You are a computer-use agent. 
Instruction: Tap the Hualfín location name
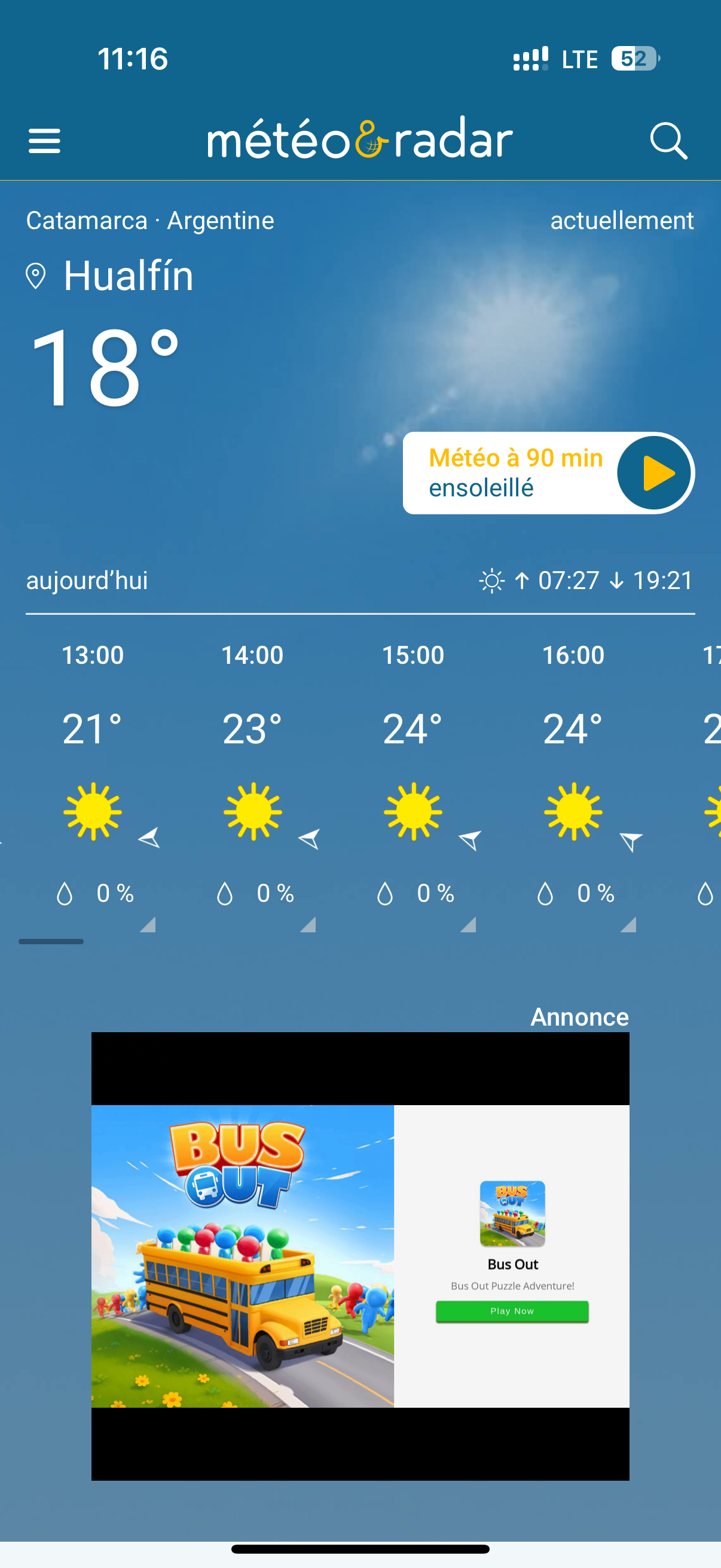pos(128,276)
